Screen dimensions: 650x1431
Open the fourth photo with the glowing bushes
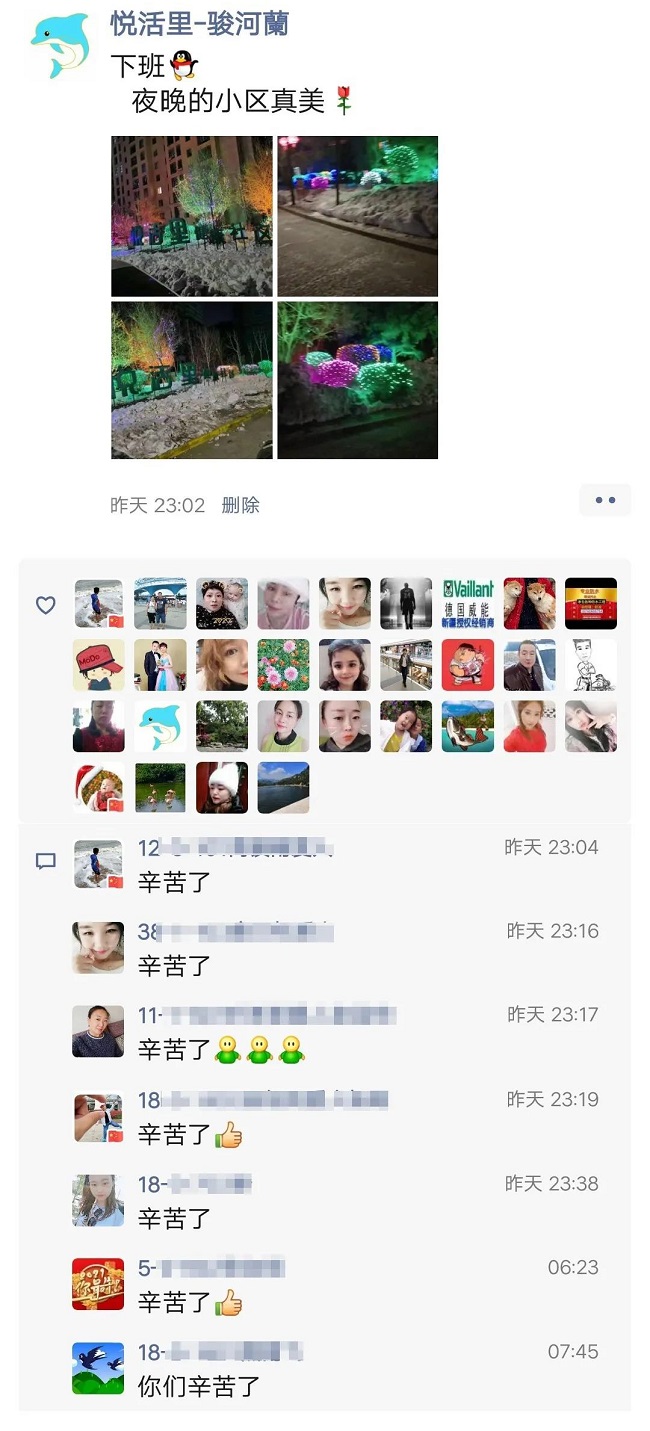358,380
